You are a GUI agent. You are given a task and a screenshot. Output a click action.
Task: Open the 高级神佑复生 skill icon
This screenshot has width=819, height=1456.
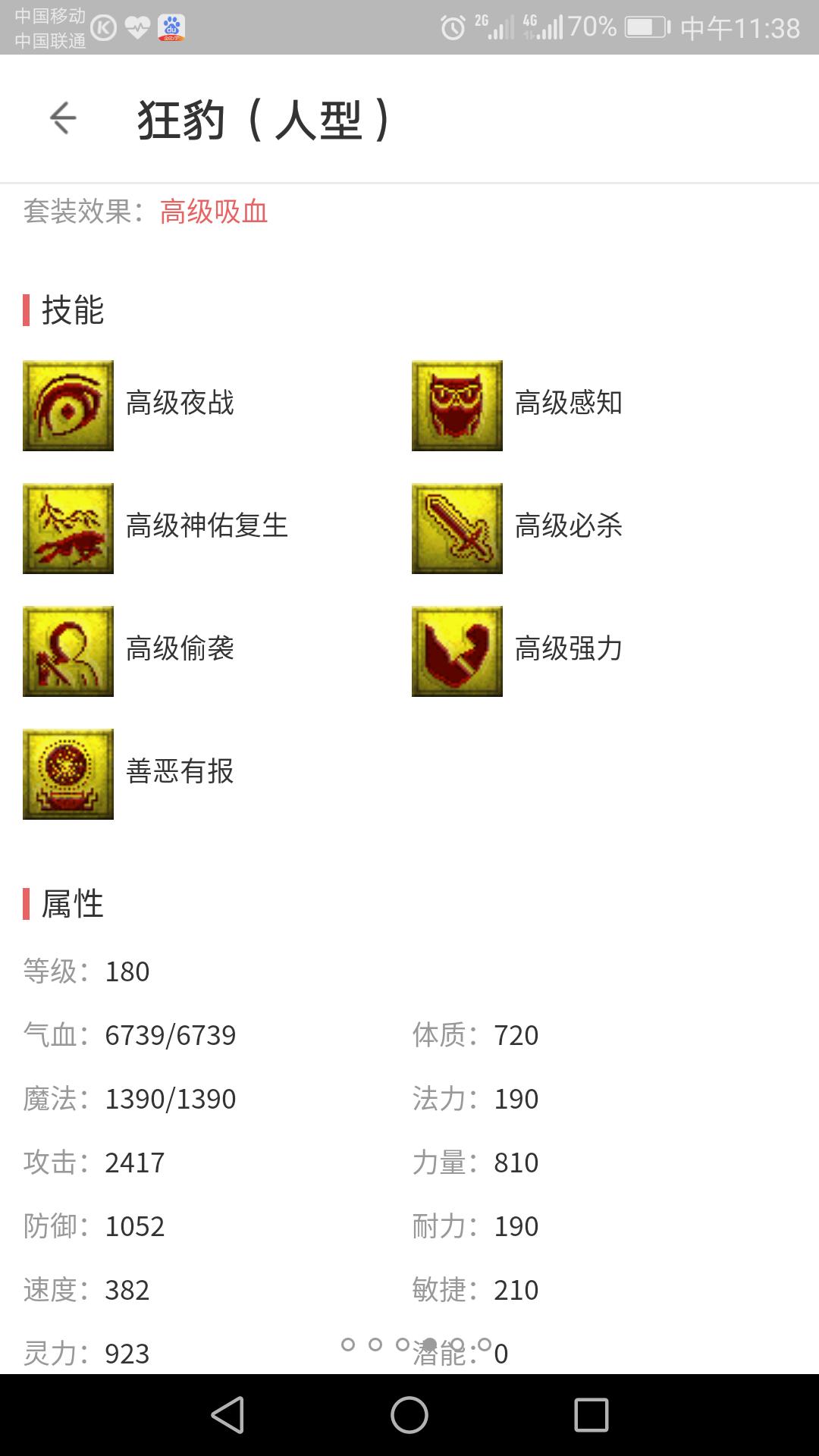[x=68, y=529]
